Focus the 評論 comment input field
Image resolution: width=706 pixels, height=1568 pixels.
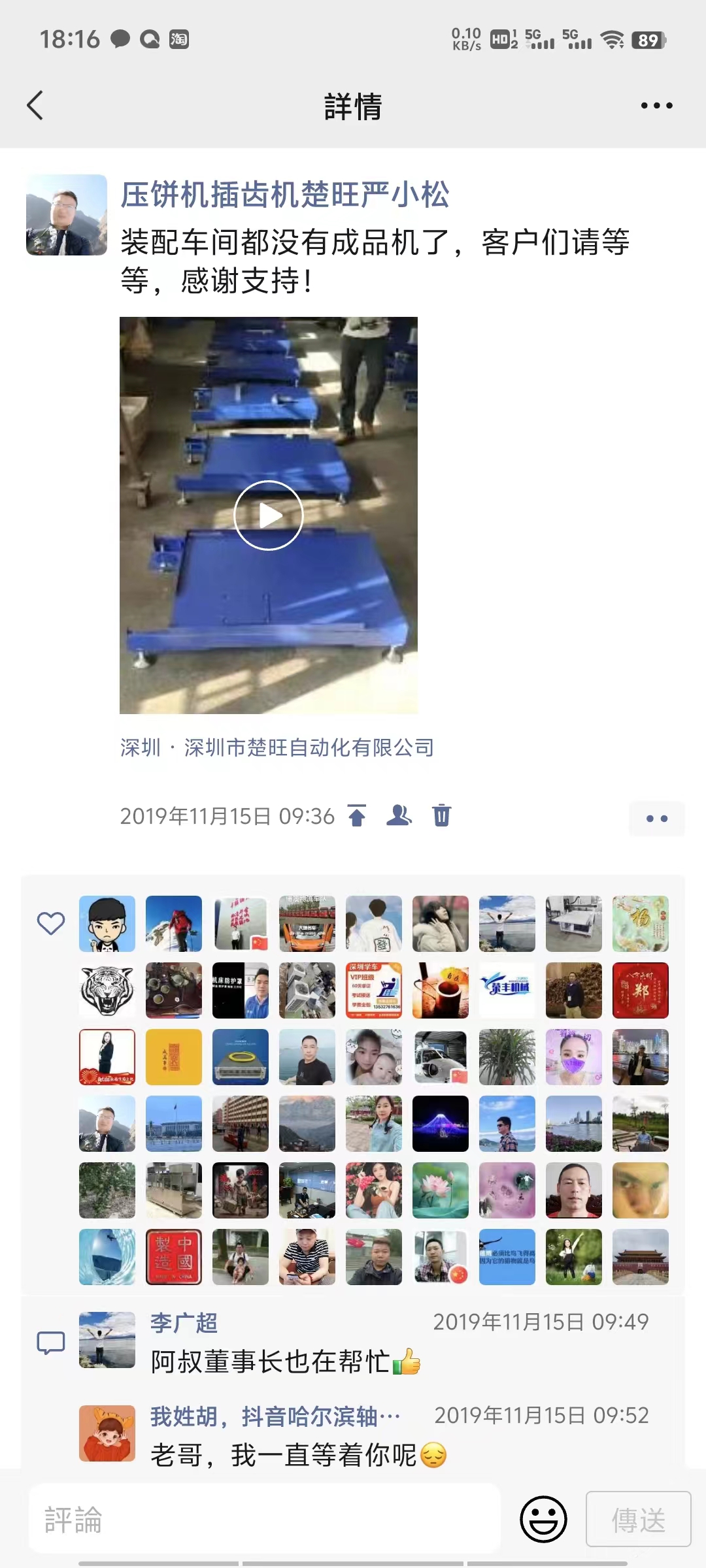264,1519
